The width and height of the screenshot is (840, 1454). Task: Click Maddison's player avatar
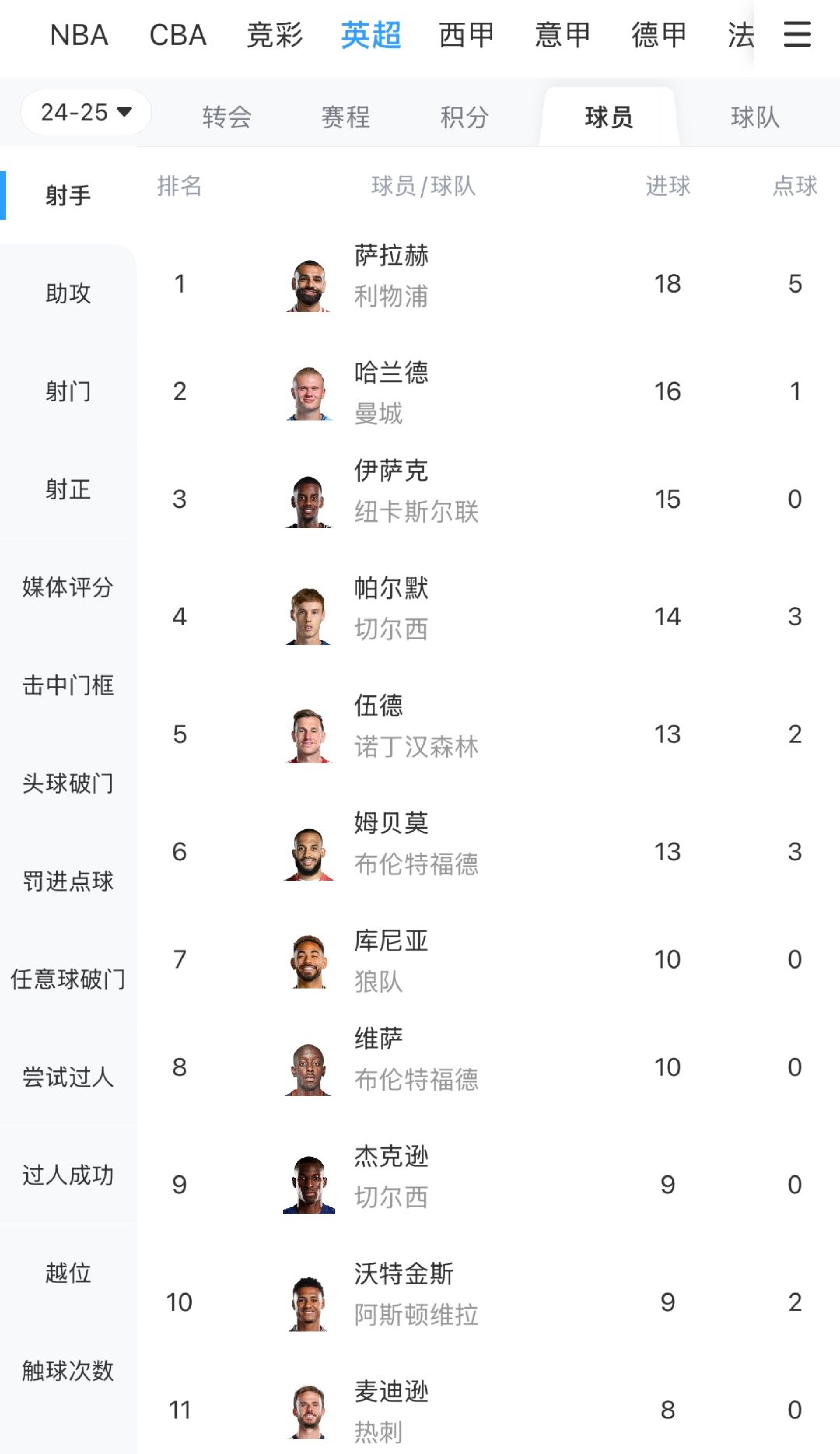click(310, 1412)
